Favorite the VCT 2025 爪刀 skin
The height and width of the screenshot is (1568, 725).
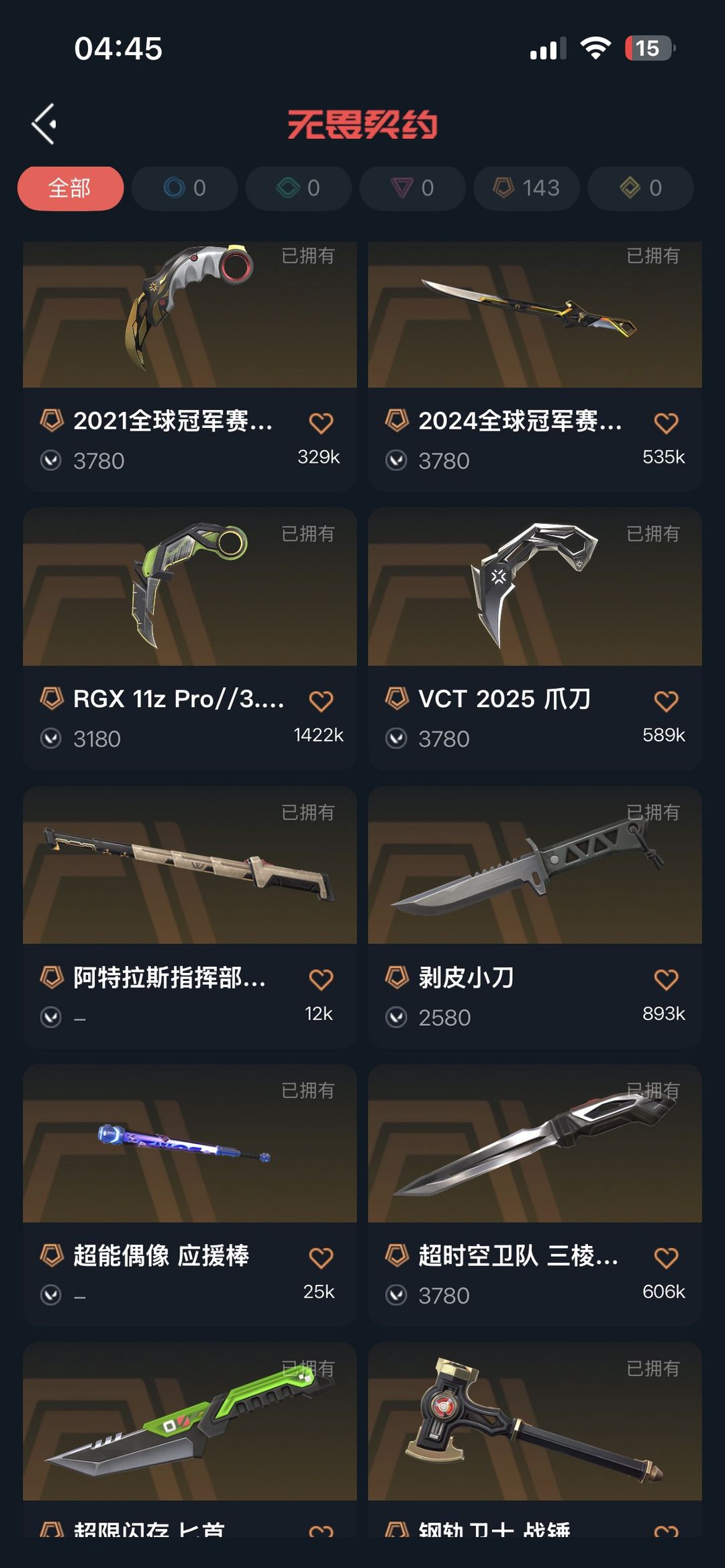666,701
